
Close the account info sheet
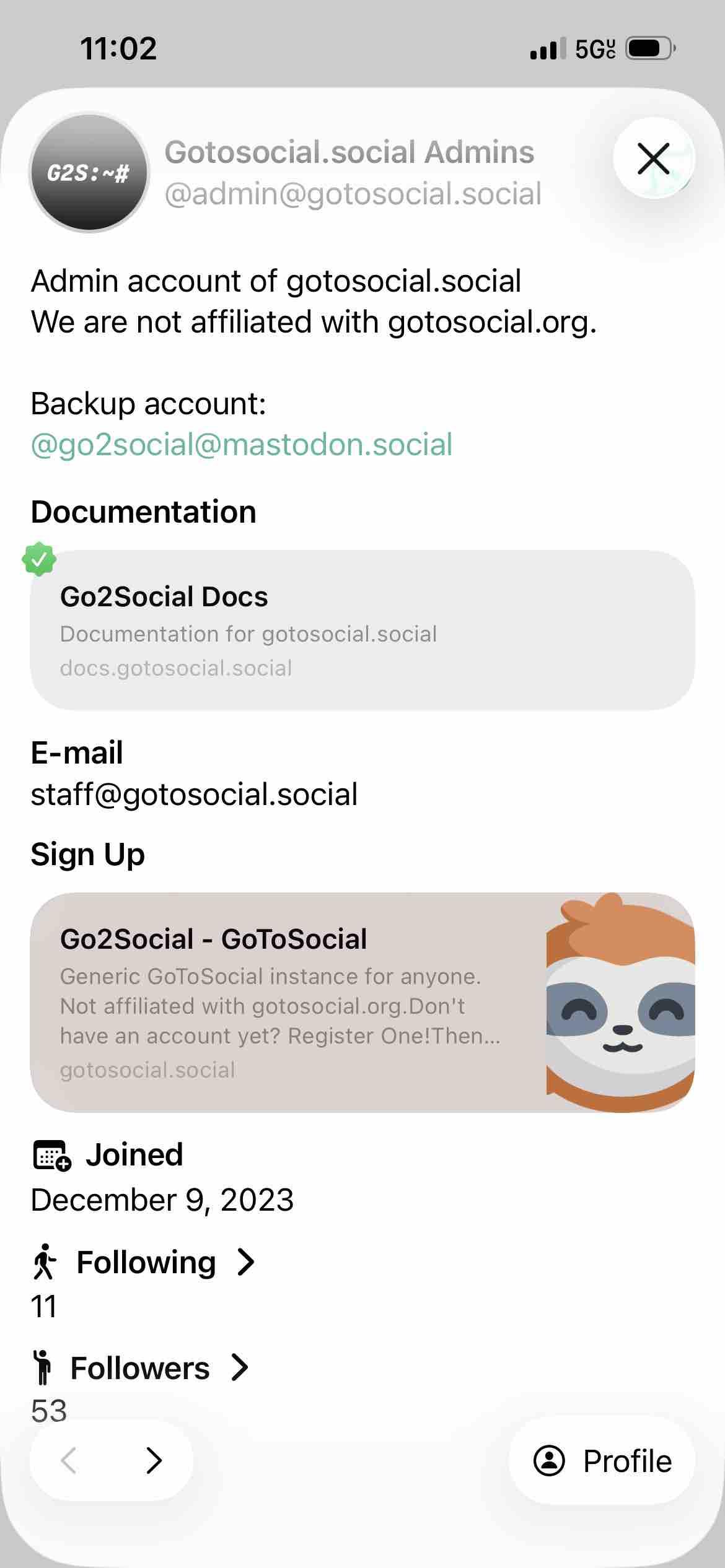click(654, 159)
